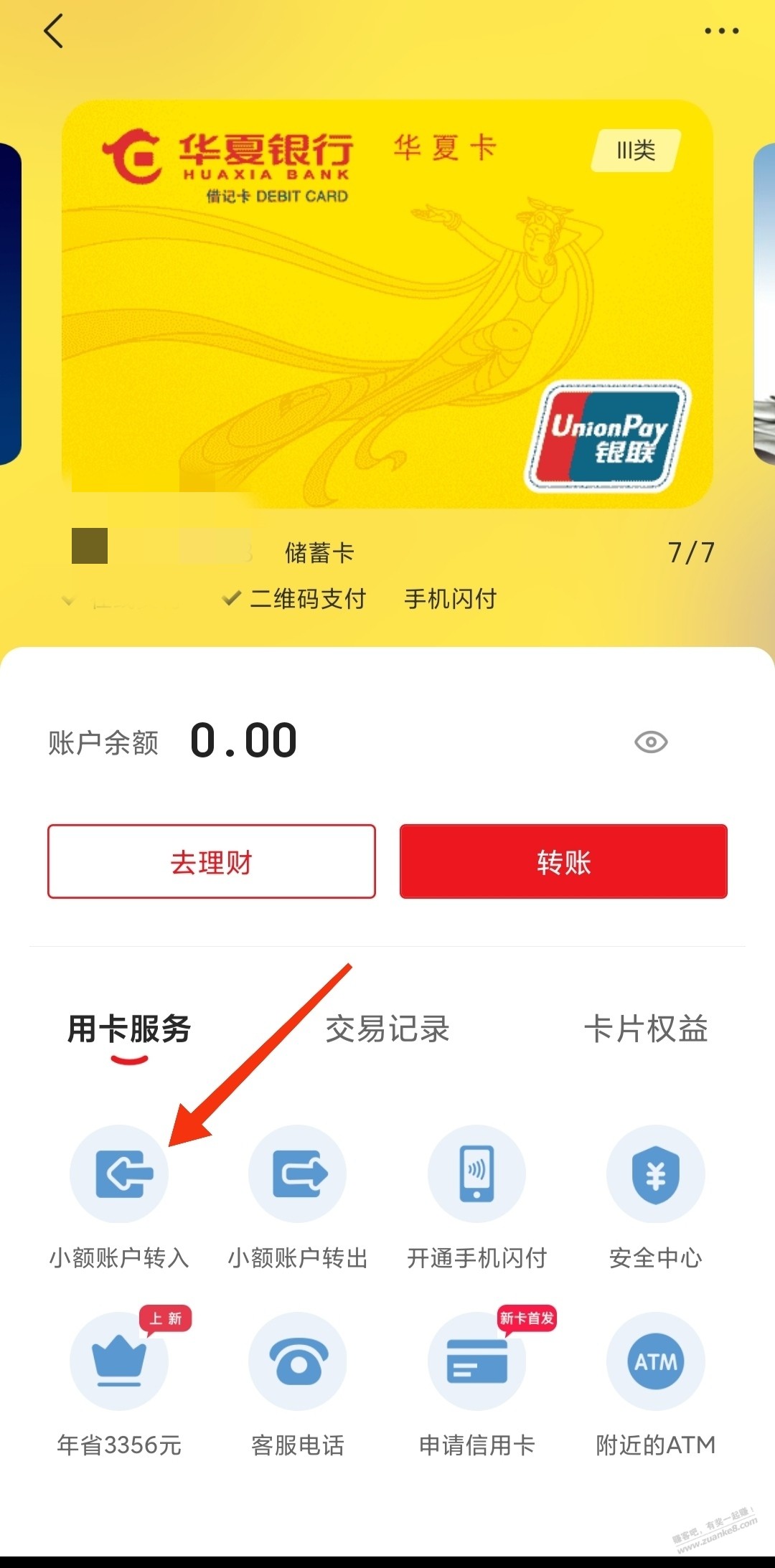Find 附近的ATM
The image size is (775, 1568).
pyautogui.click(x=656, y=1361)
